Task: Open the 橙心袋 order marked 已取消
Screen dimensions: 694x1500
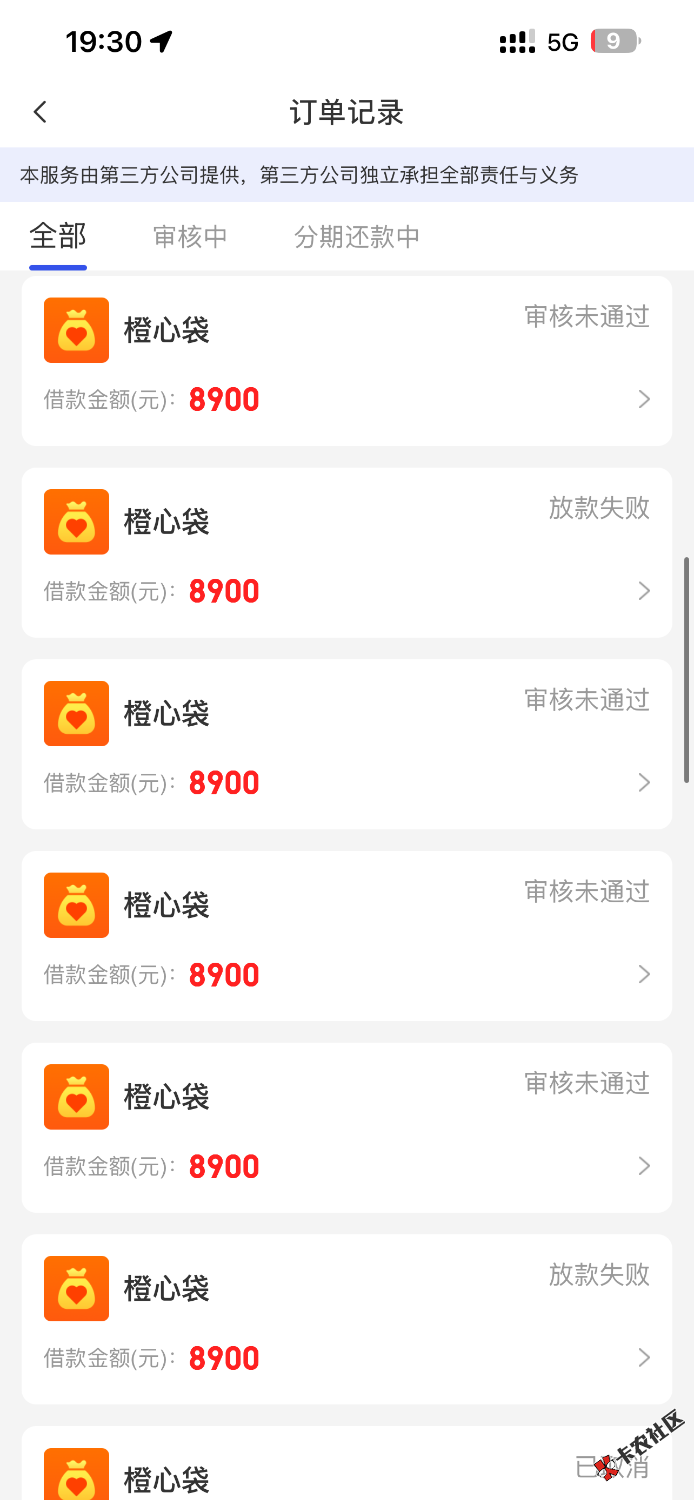Action: 346,1468
